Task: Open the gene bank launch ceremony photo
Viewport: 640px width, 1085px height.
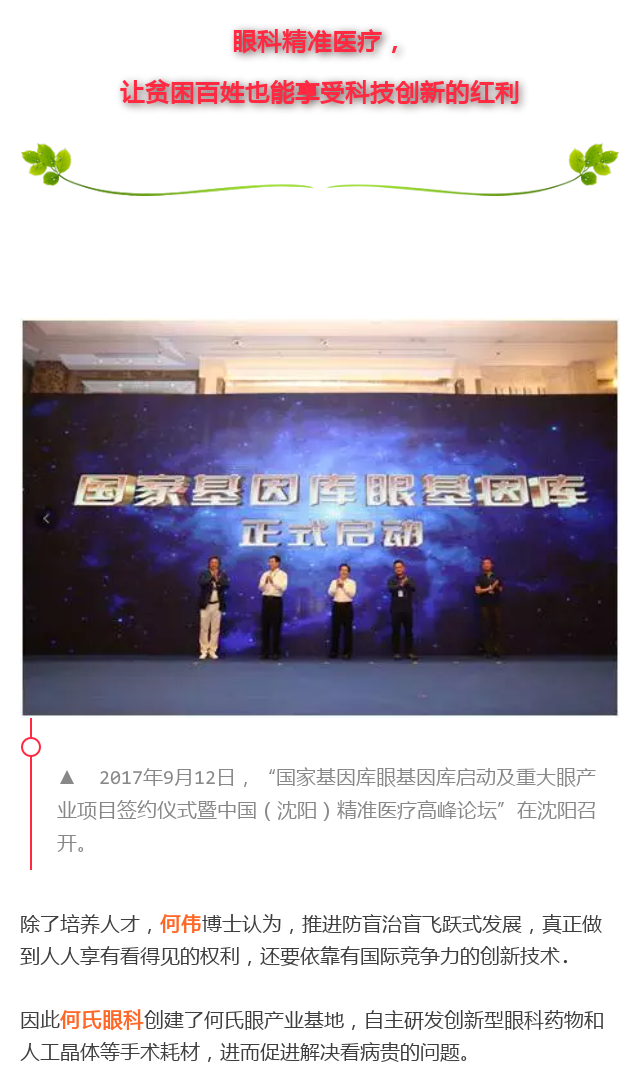Action: pos(320,517)
